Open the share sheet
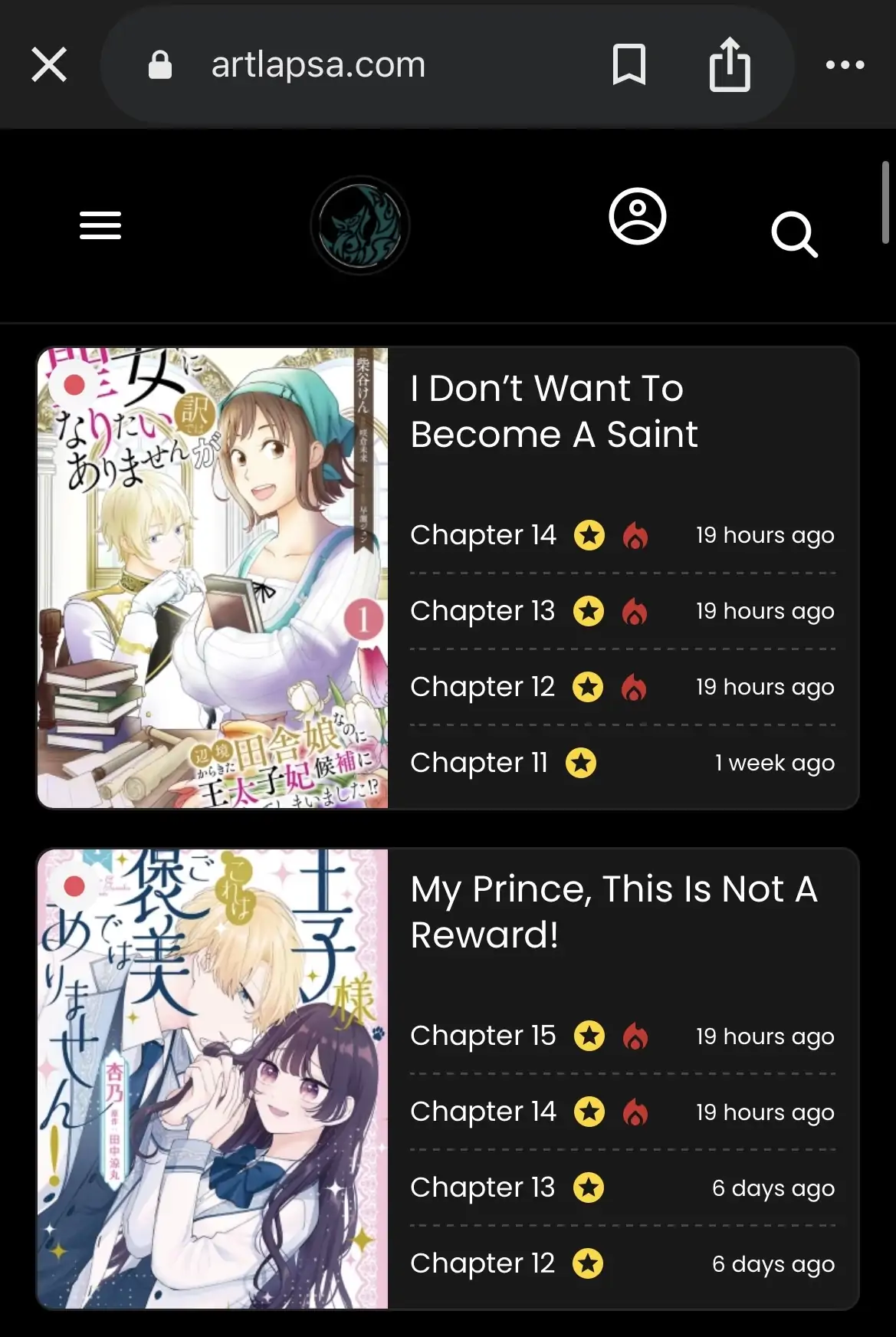The image size is (896, 1337). point(730,64)
